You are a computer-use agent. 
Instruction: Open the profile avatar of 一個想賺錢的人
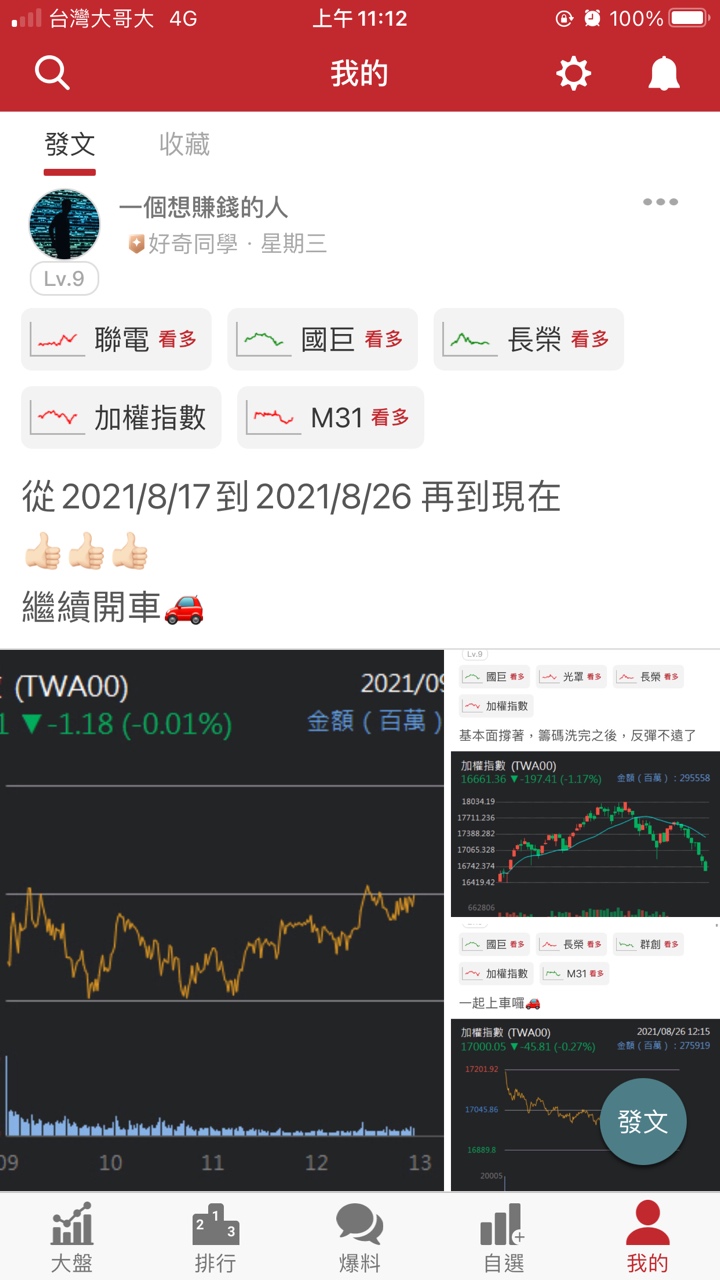click(x=65, y=225)
